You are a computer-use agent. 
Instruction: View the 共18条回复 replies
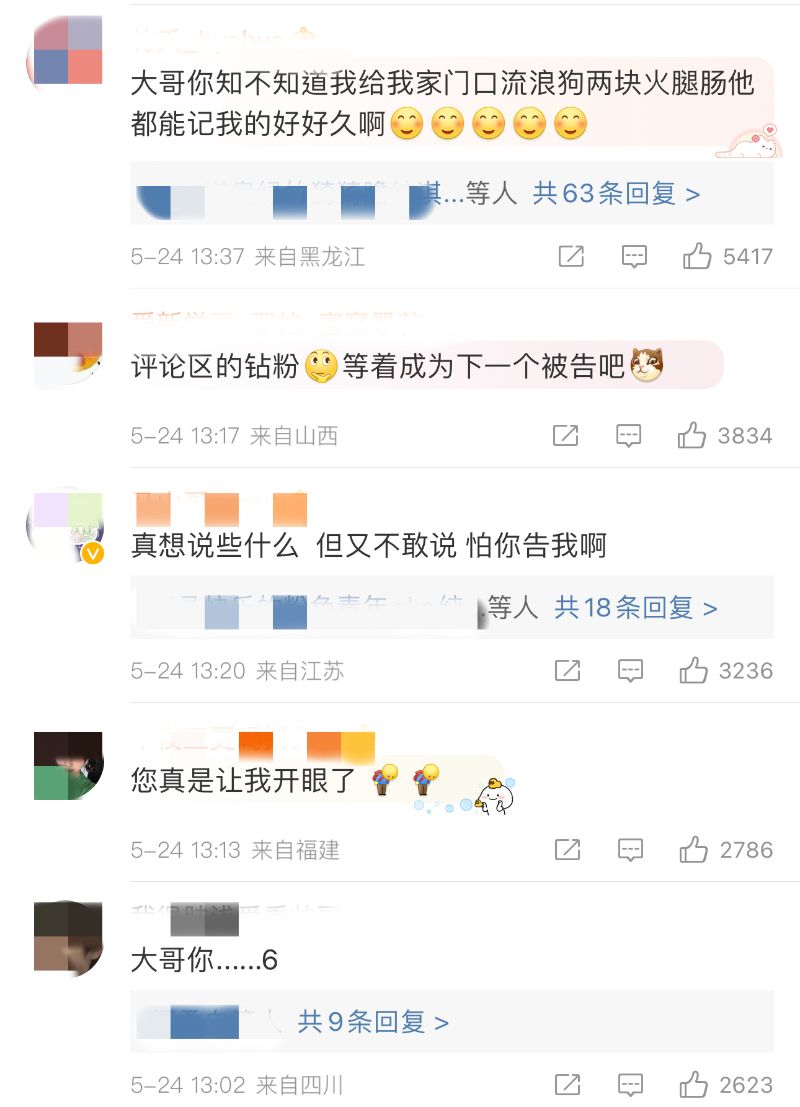coord(636,608)
